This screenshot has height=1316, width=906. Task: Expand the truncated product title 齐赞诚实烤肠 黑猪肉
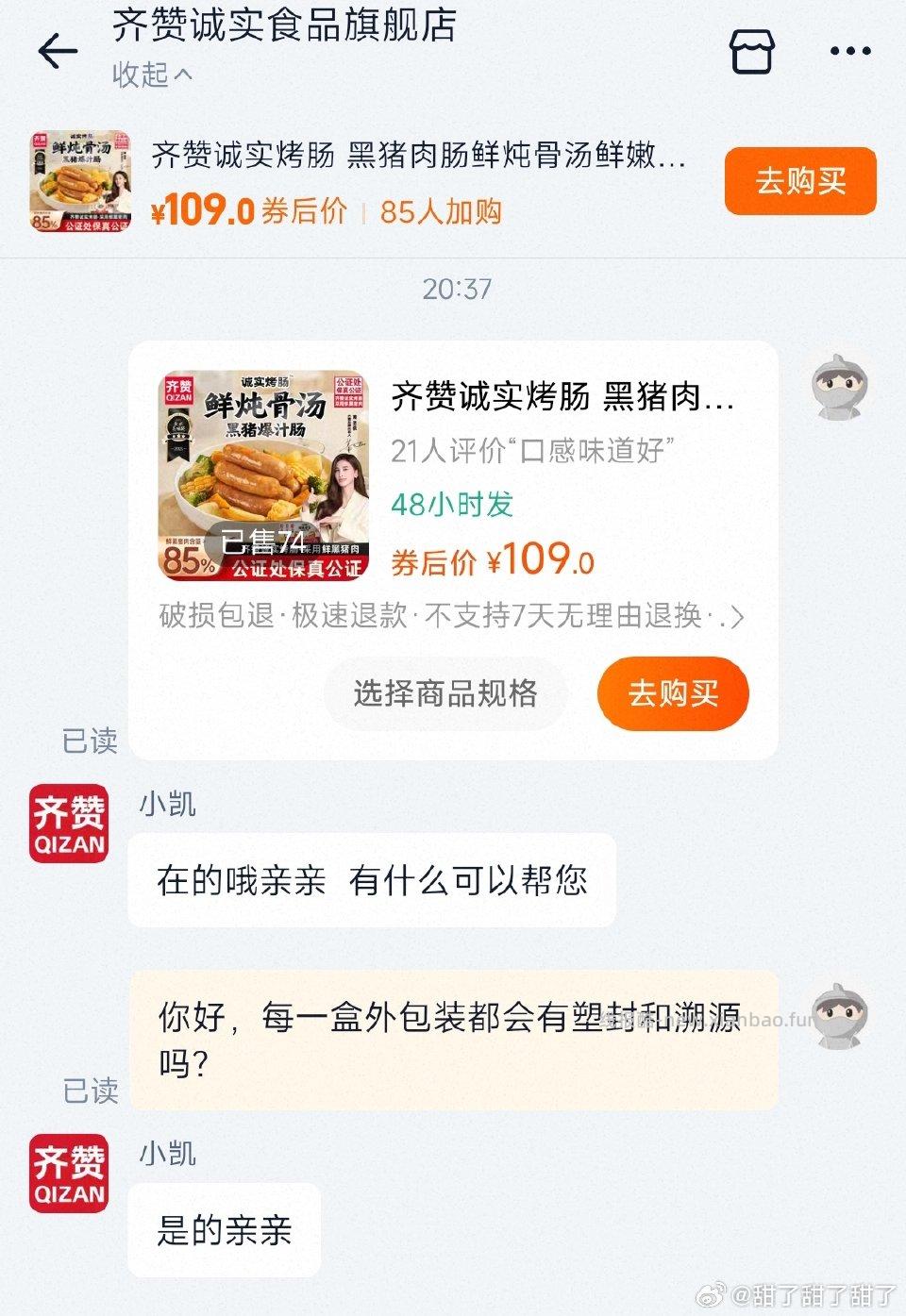[563, 398]
